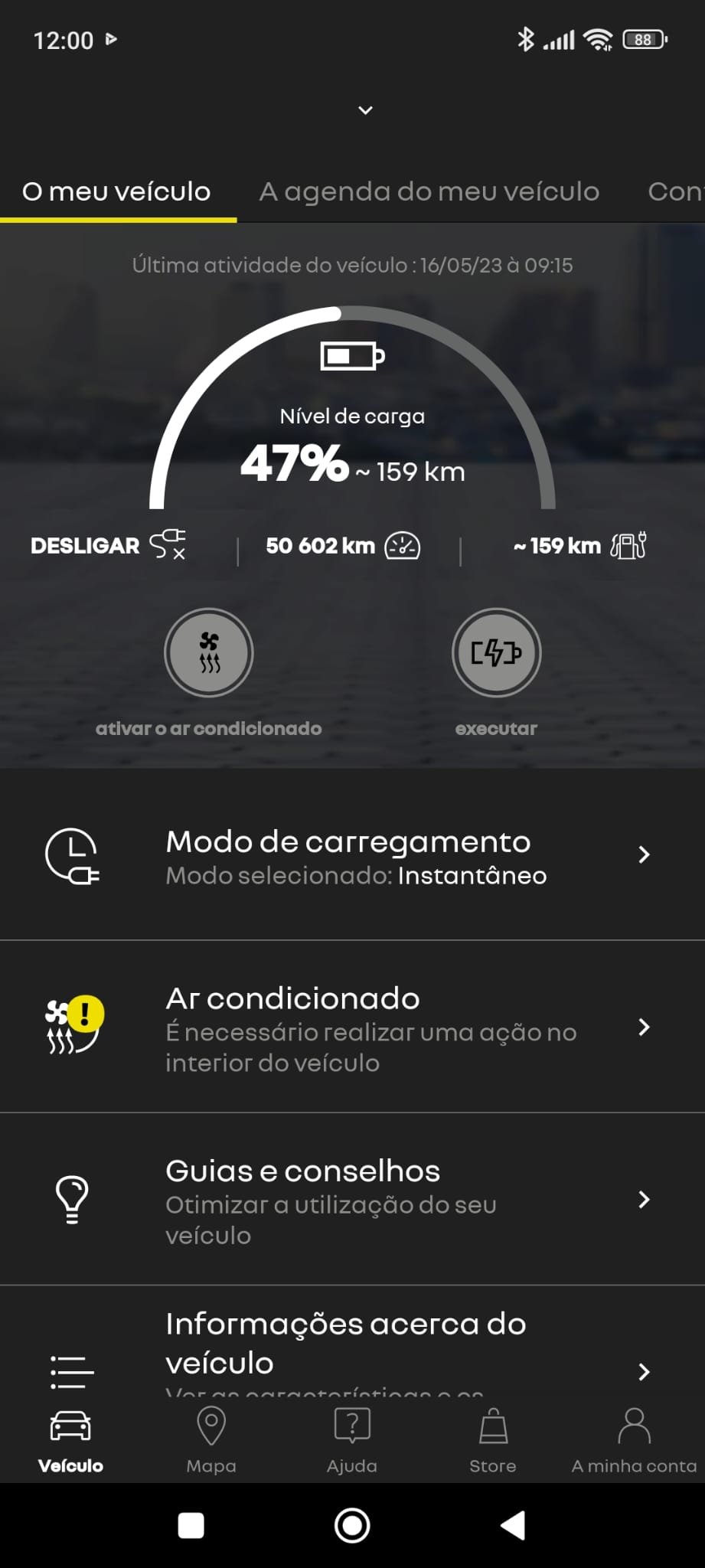Go back with the system back button
This screenshot has width=705, height=1568.
pos(514,1526)
